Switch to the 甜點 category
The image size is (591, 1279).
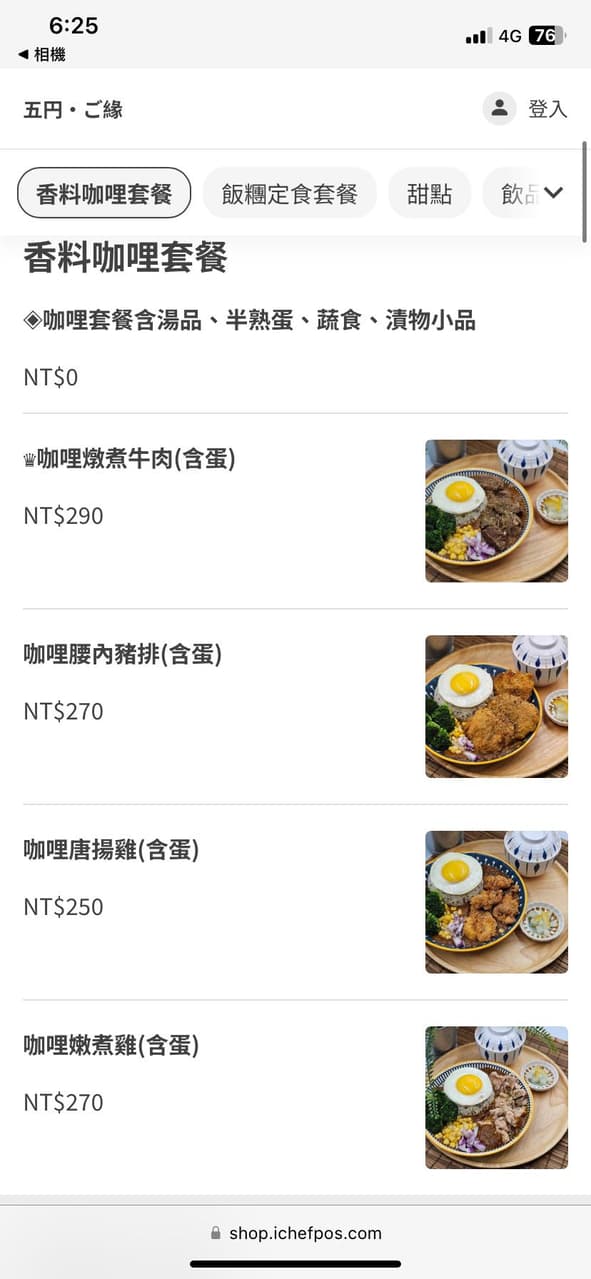430,193
